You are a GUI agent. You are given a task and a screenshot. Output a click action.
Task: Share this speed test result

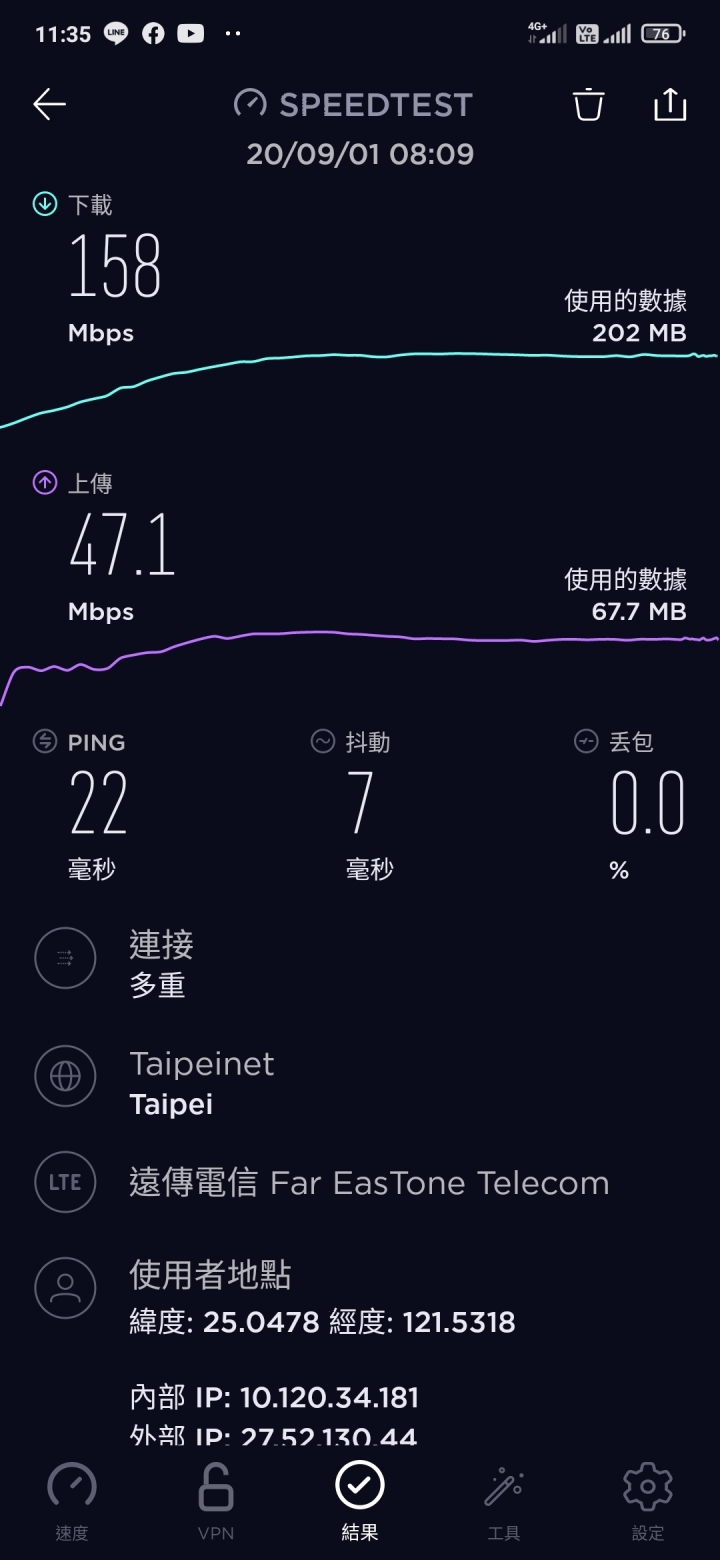pyautogui.click(x=670, y=104)
